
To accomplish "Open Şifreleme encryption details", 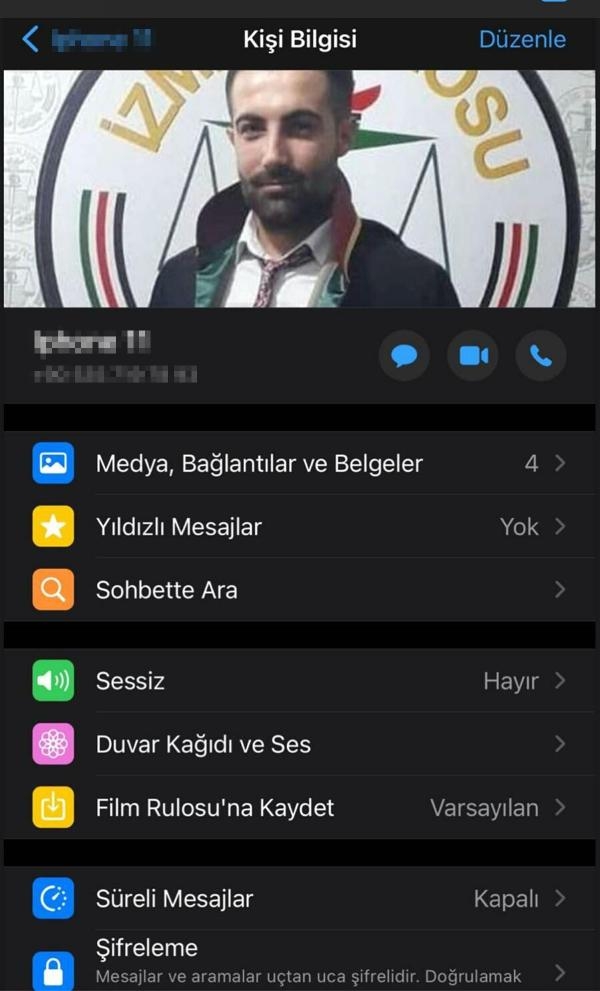I will 300,960.
